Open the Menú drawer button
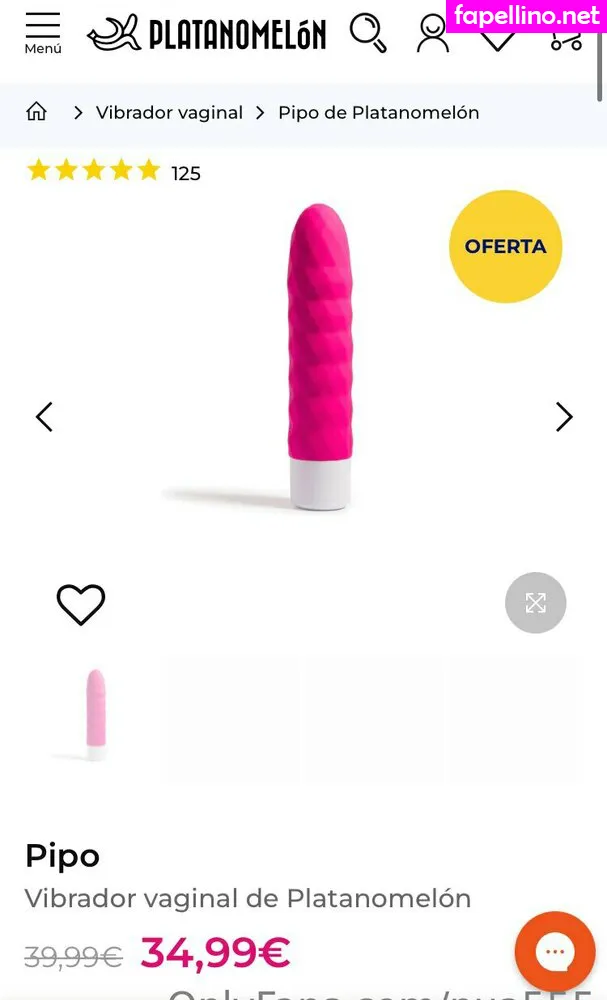 click(x=42, y=33)
